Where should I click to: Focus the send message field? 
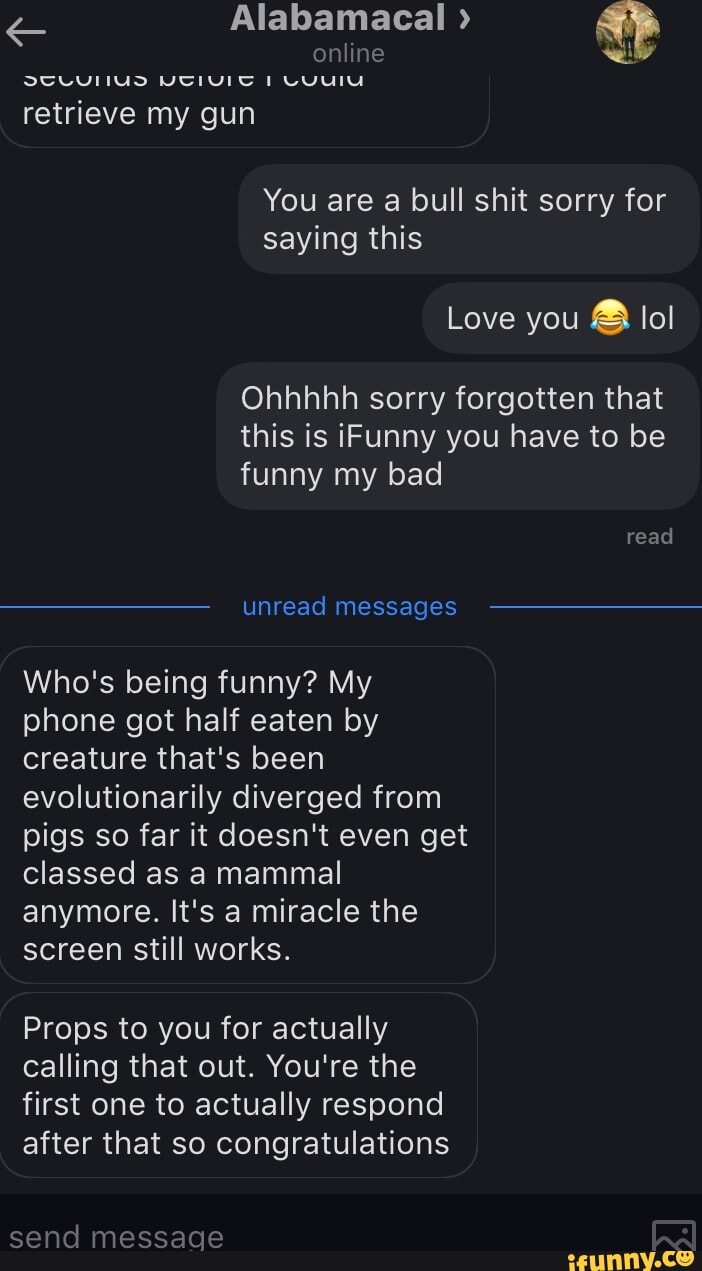(x=300, y=1236)
